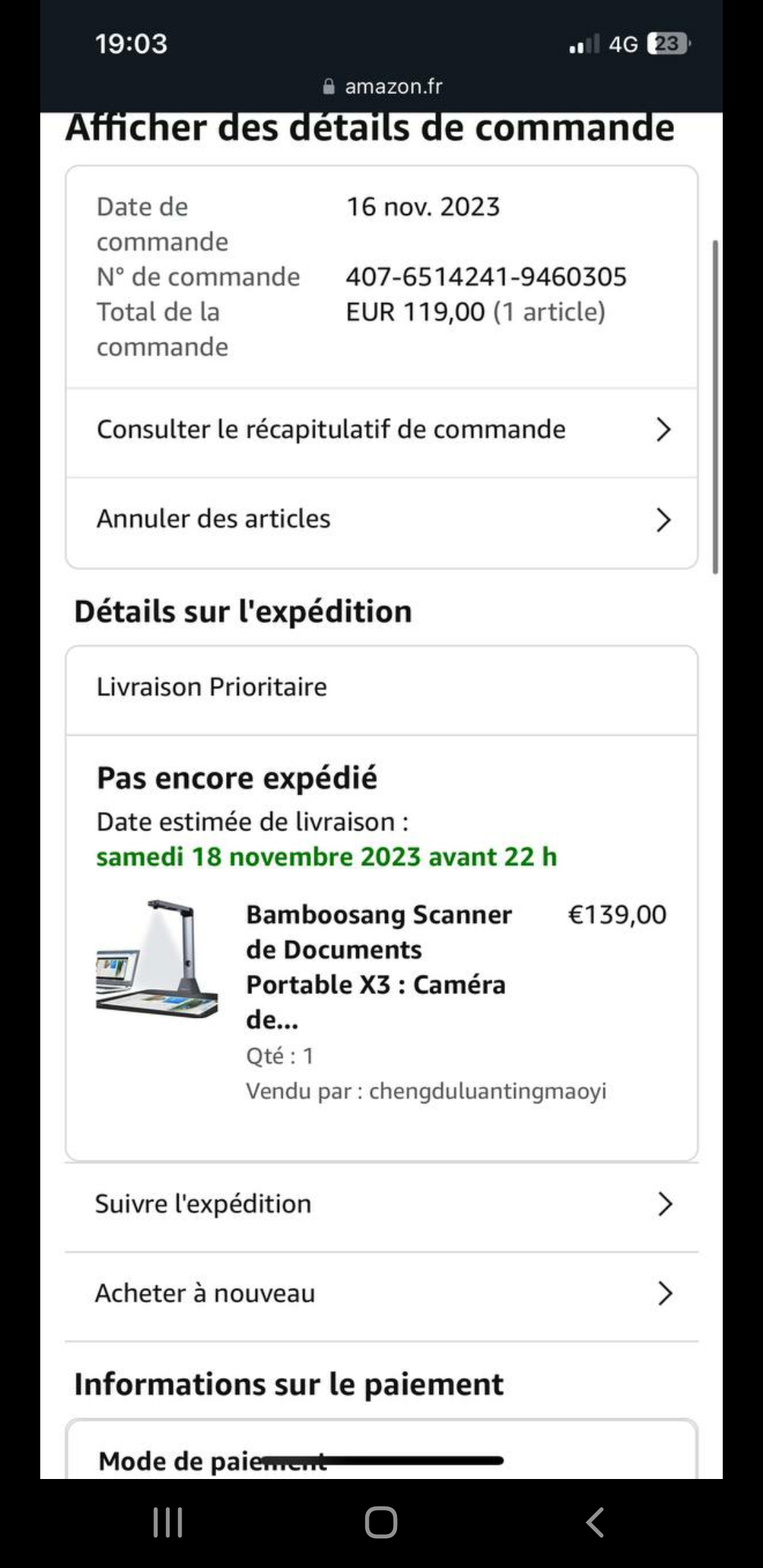Open the Bamboosang Scanner product image
The height and width of the screenshot is (1568, 763).
click(x=157, y=958)
